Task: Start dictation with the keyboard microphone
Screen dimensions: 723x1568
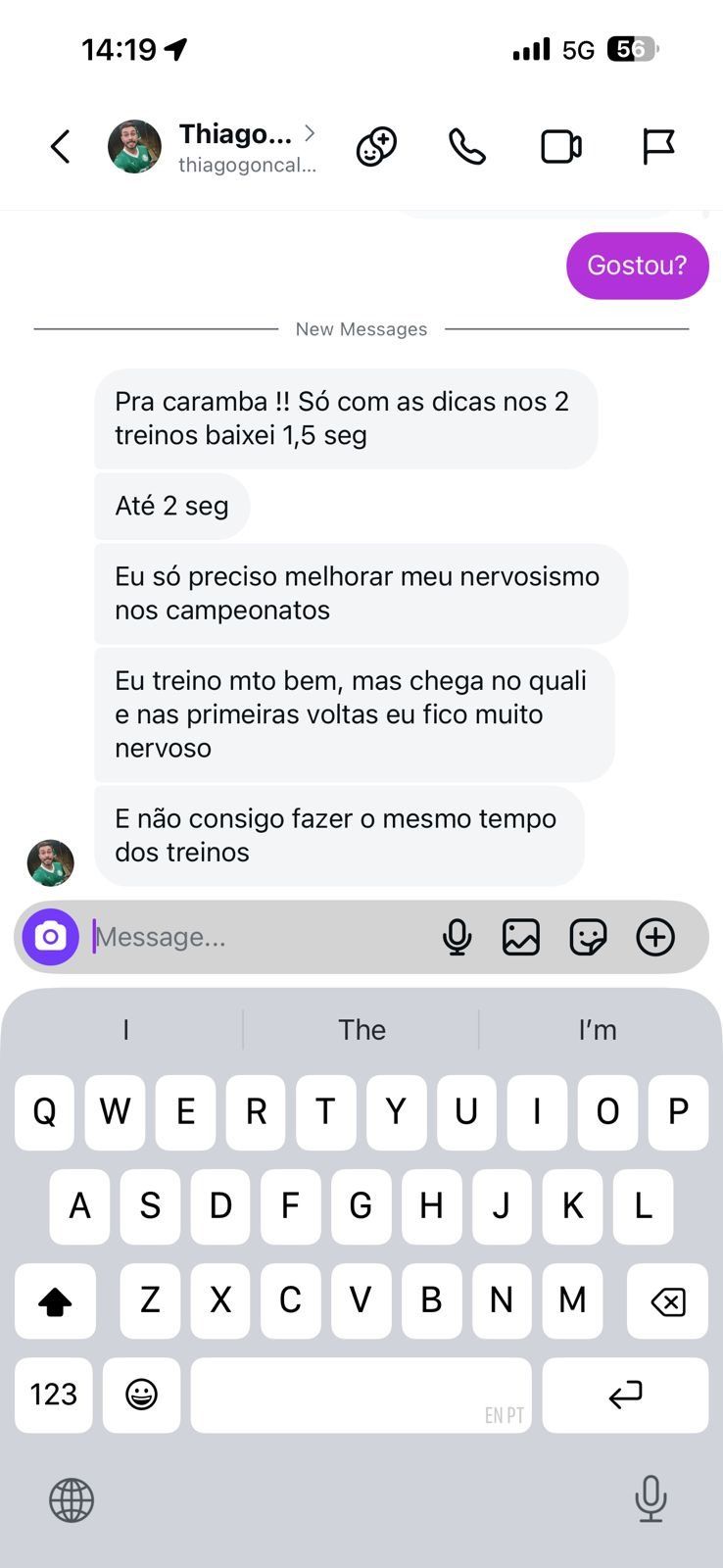Action: click(651, 1498)
